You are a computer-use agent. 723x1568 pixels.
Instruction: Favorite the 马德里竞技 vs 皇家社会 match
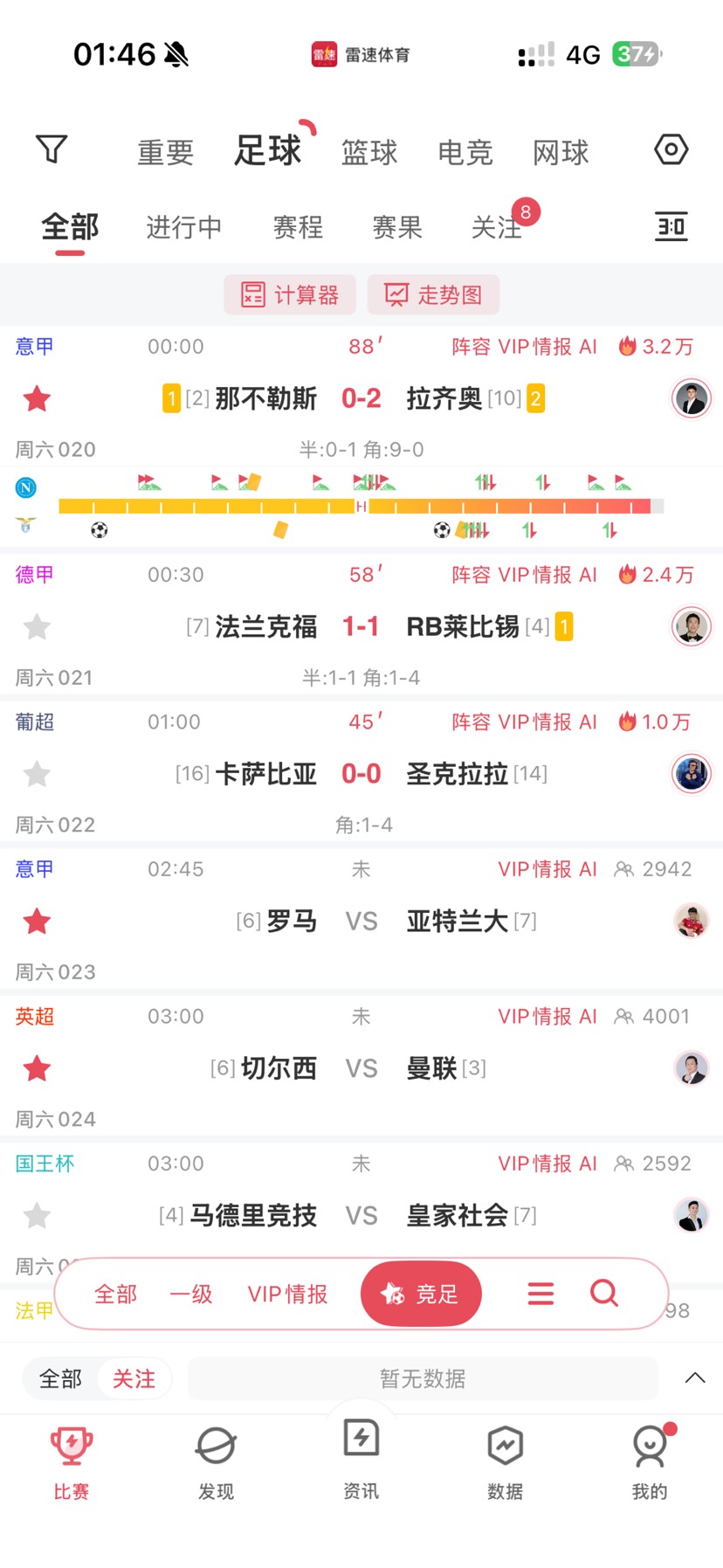[37, 1216]
